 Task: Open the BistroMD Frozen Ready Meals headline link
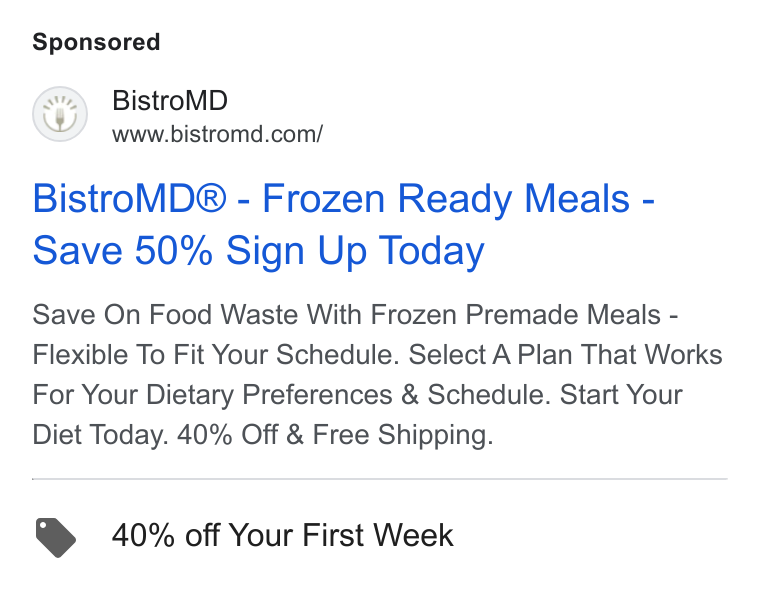click(343, 225)
